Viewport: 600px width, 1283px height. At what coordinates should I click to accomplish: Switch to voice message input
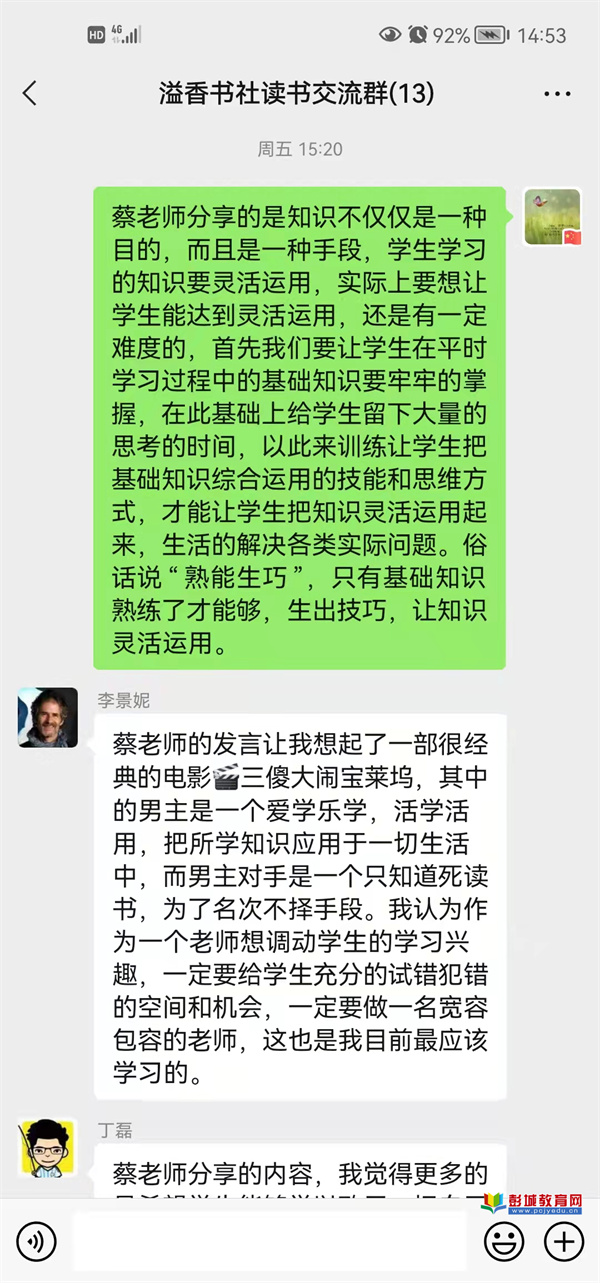(37, 1242)
